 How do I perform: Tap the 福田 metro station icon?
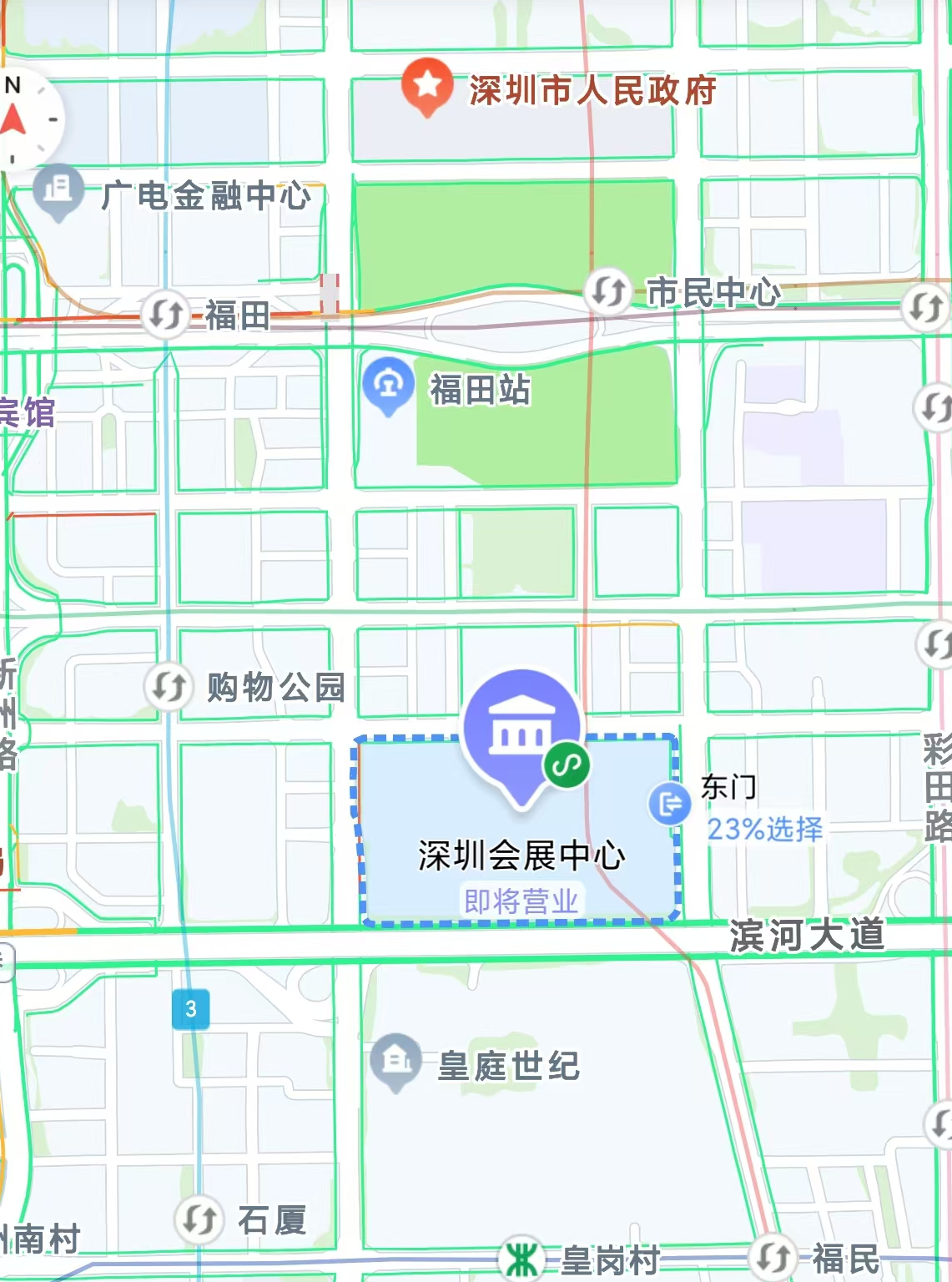[165, 315]
